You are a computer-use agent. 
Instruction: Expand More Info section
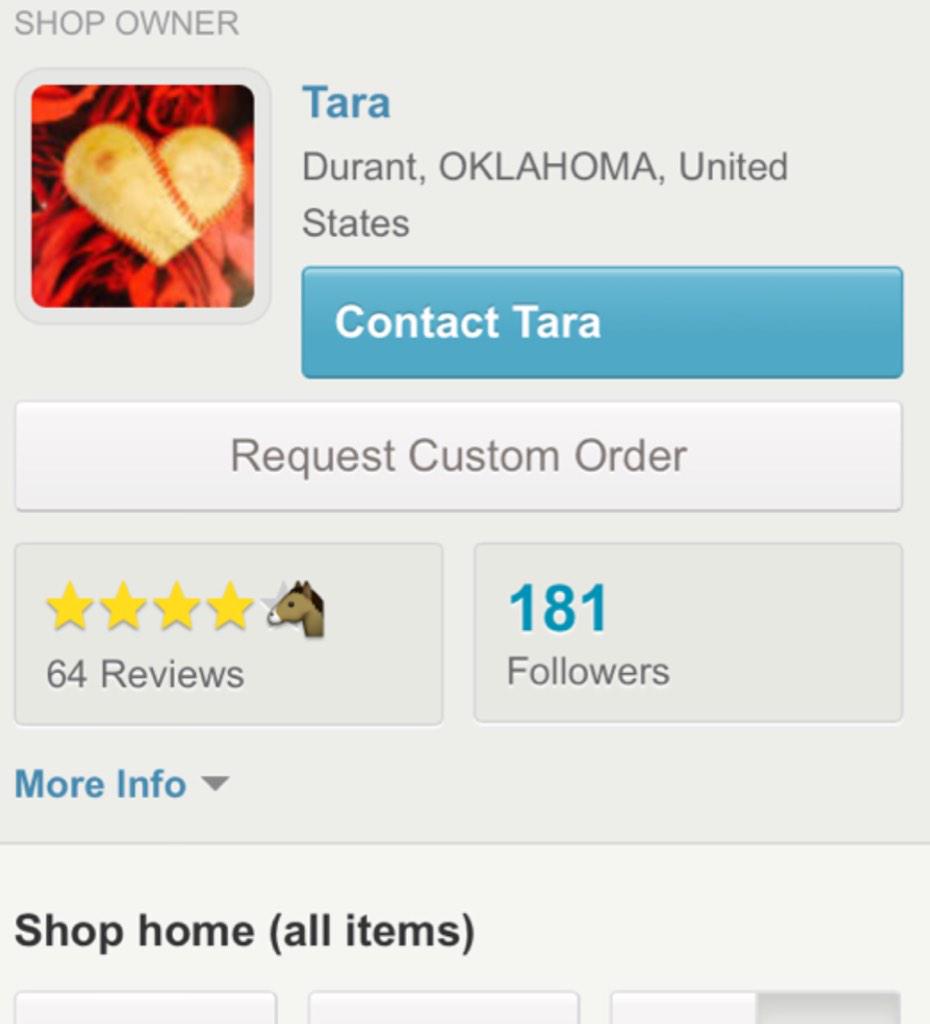coord(120,784)
